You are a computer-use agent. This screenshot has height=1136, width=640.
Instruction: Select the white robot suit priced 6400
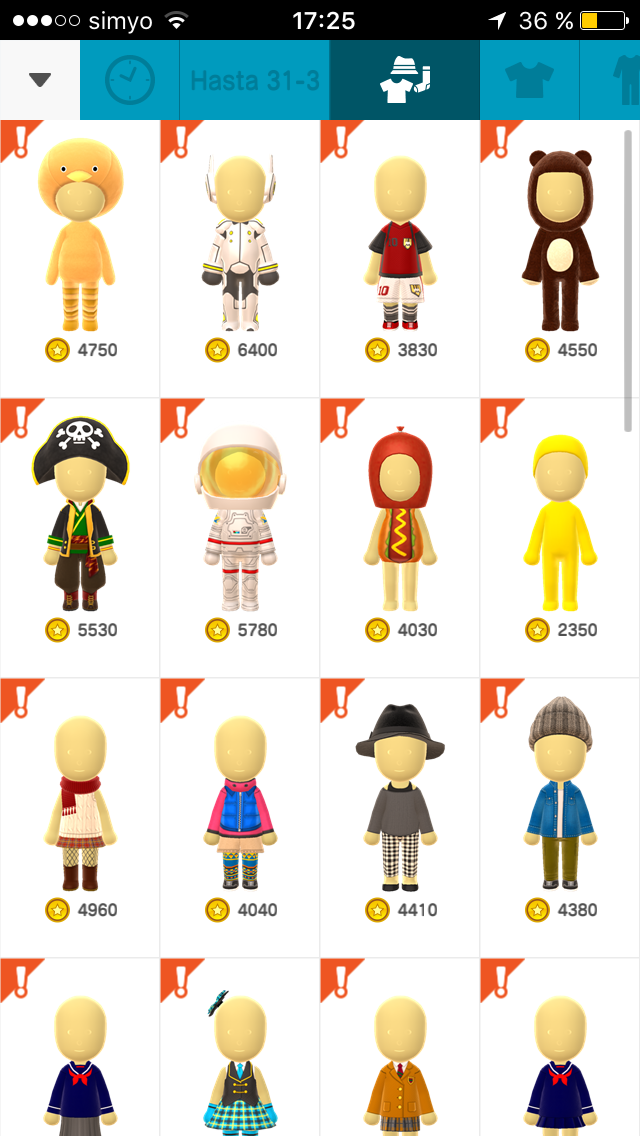click(x=240, y=240)
